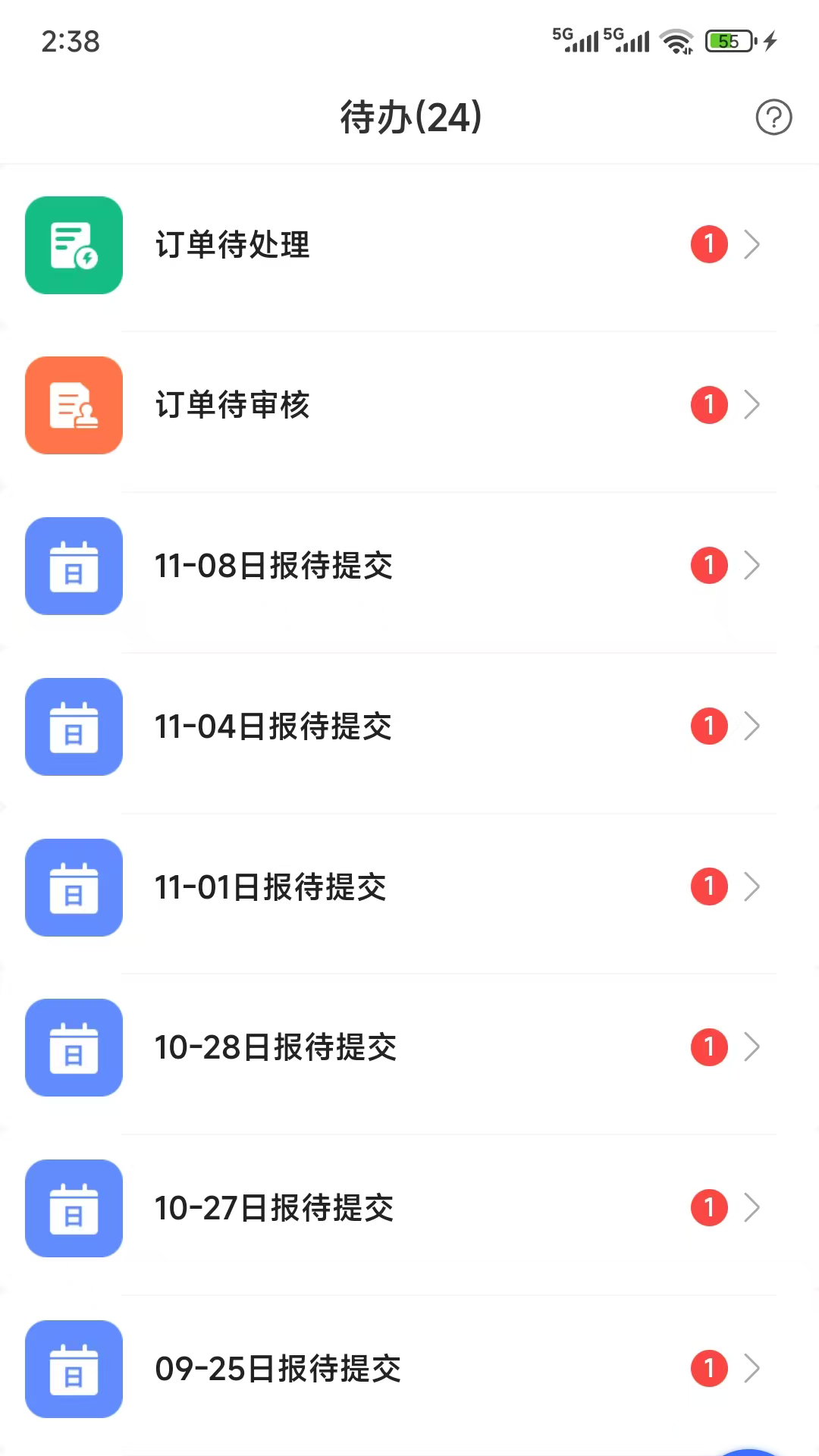This screenshot has width=819, height=1456.
Task: Tap the Wi-Fi status icon
Action: [677, 42]
